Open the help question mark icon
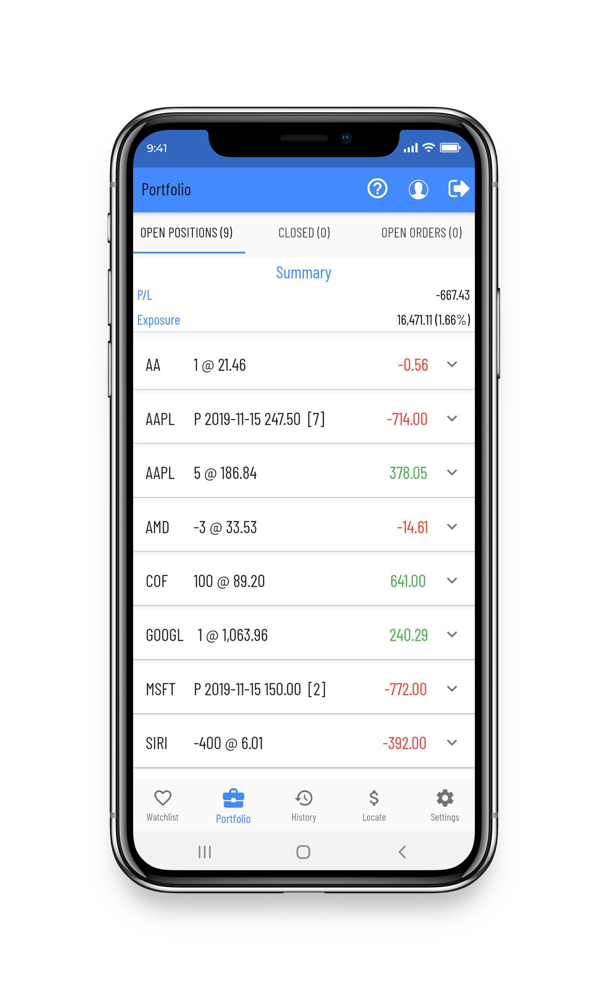Image resolution: width=608 pixels, height=1000 pixels. pyautogui.click(x=377, y=189)
